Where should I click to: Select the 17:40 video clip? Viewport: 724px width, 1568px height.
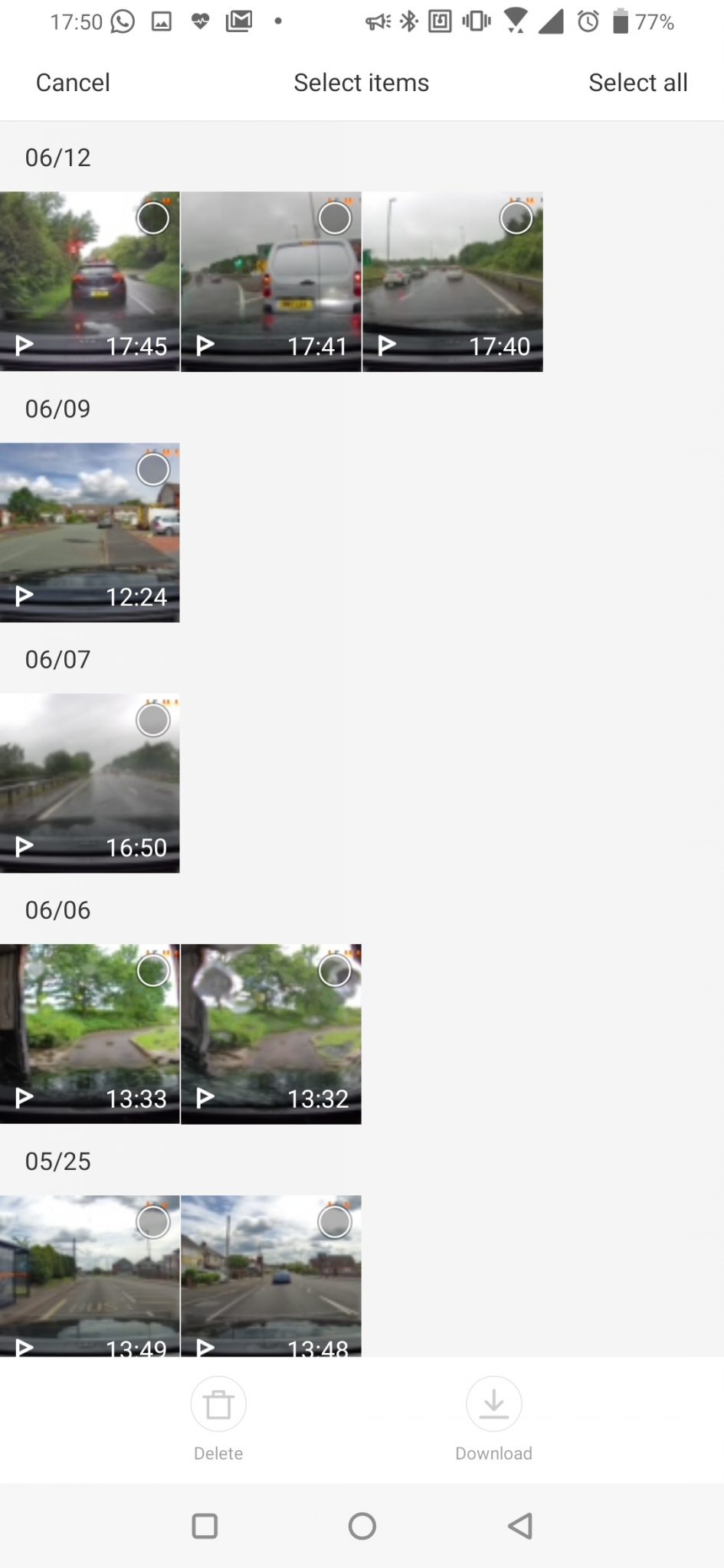click(x=453, y=282)
